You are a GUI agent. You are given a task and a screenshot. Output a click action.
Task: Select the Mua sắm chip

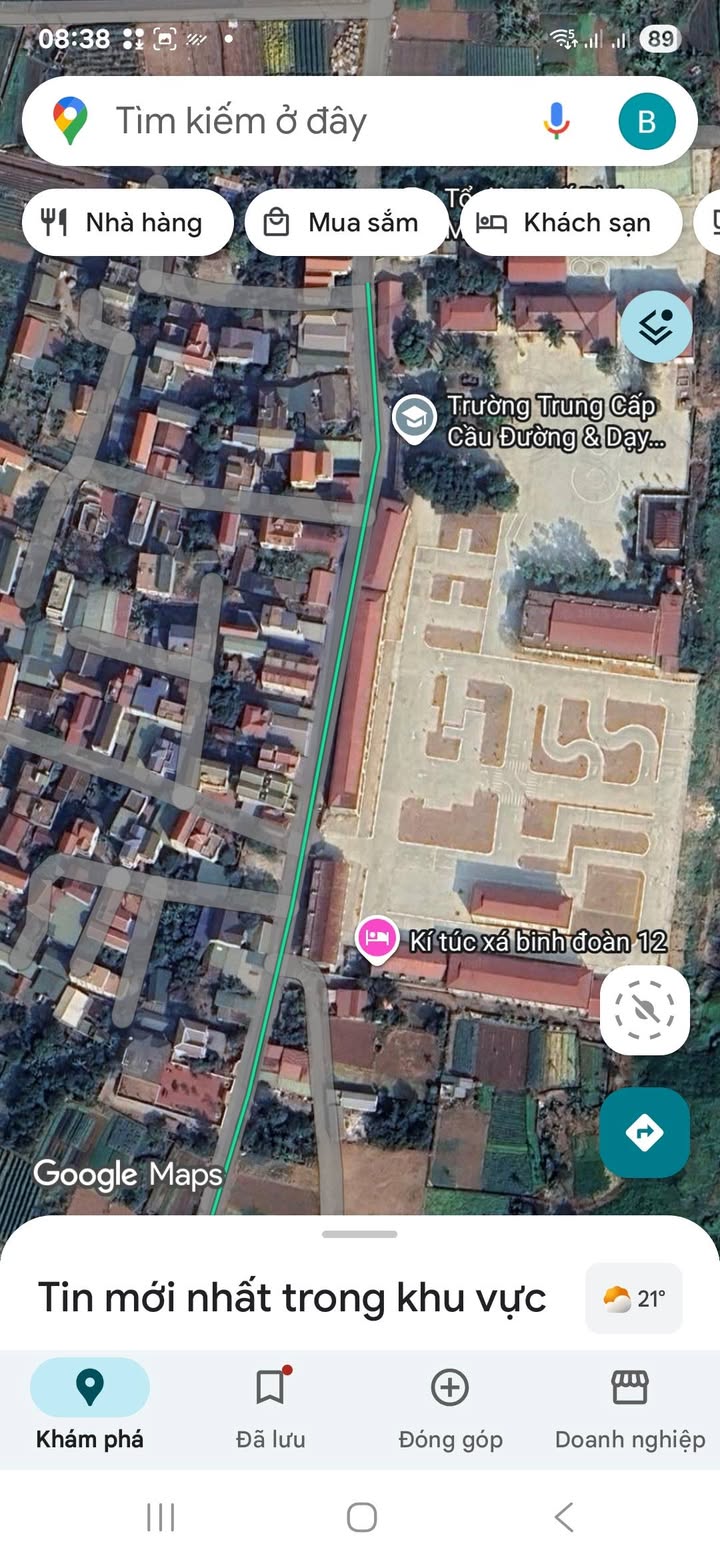coord(346,222)
